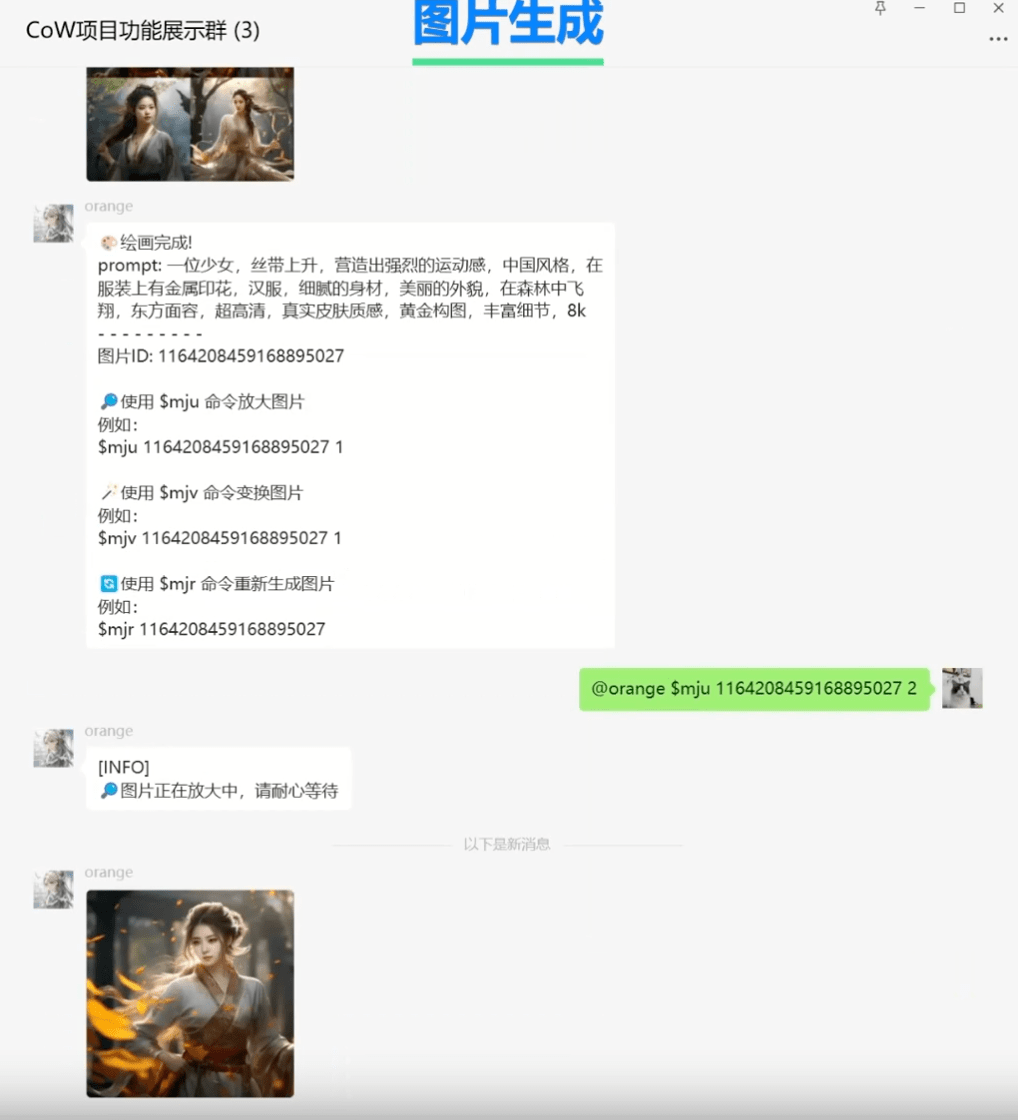This screenshot has width=1018, height=1120.
Task: Open the upscaled girl image with flames
Action: point(190,993)
